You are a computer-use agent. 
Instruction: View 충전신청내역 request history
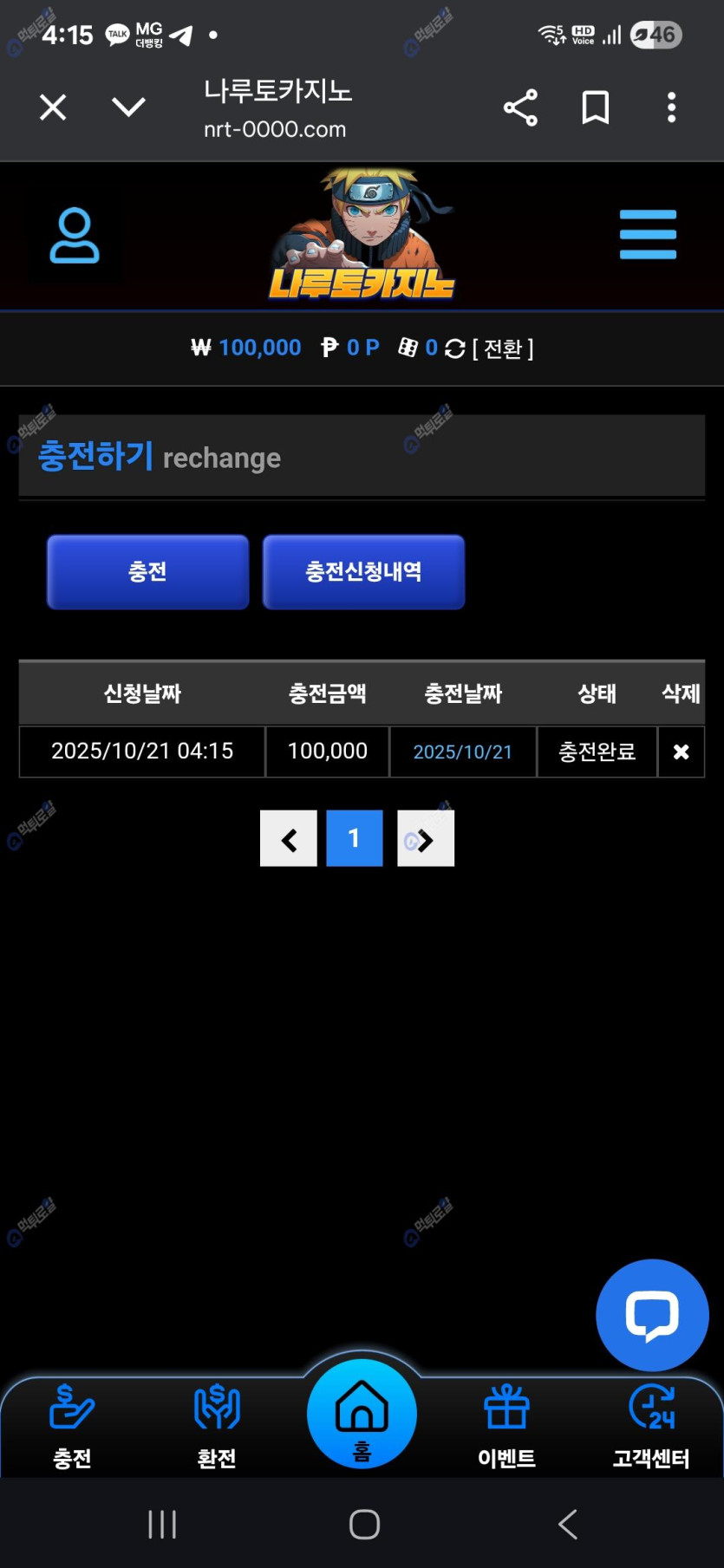pos(363,572)
